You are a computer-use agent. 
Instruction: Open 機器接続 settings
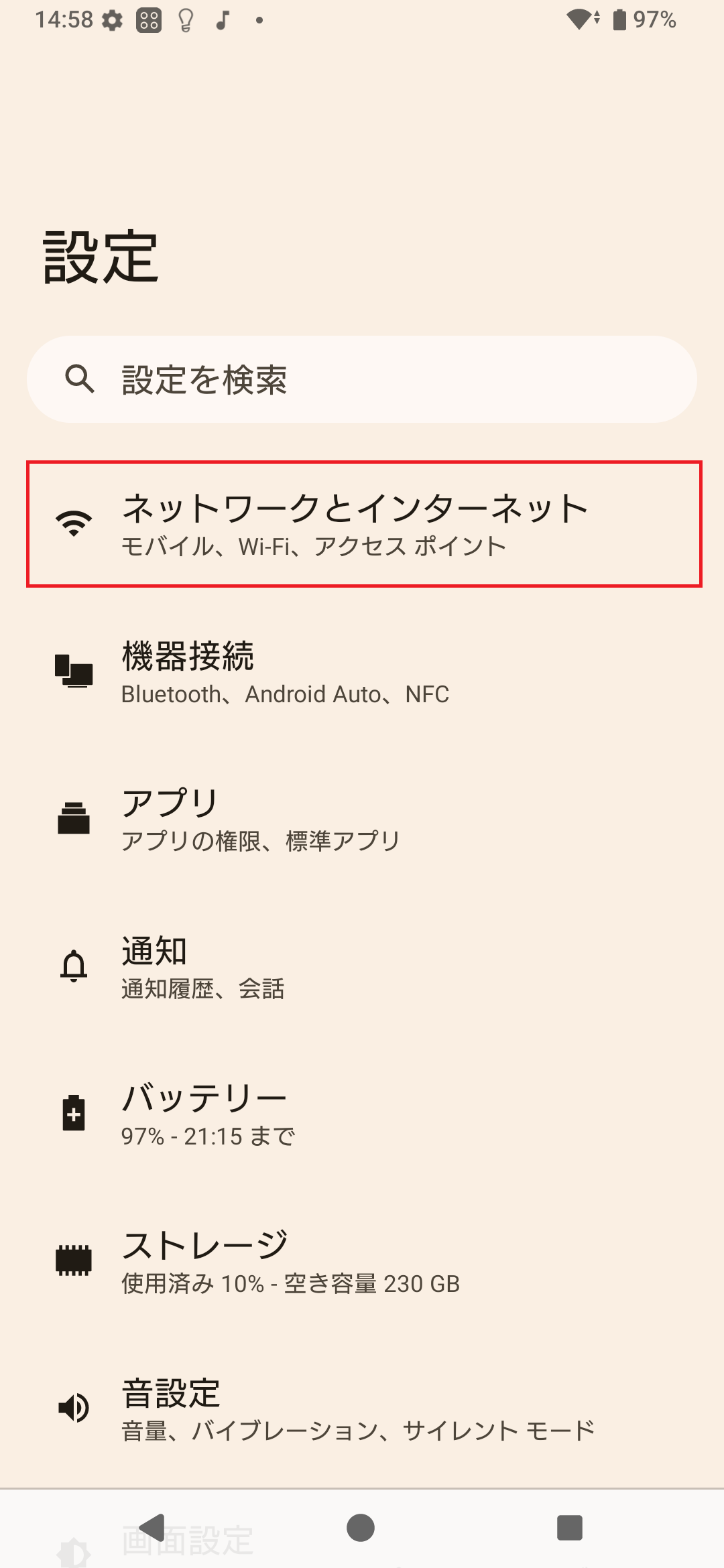click(362, 671)
